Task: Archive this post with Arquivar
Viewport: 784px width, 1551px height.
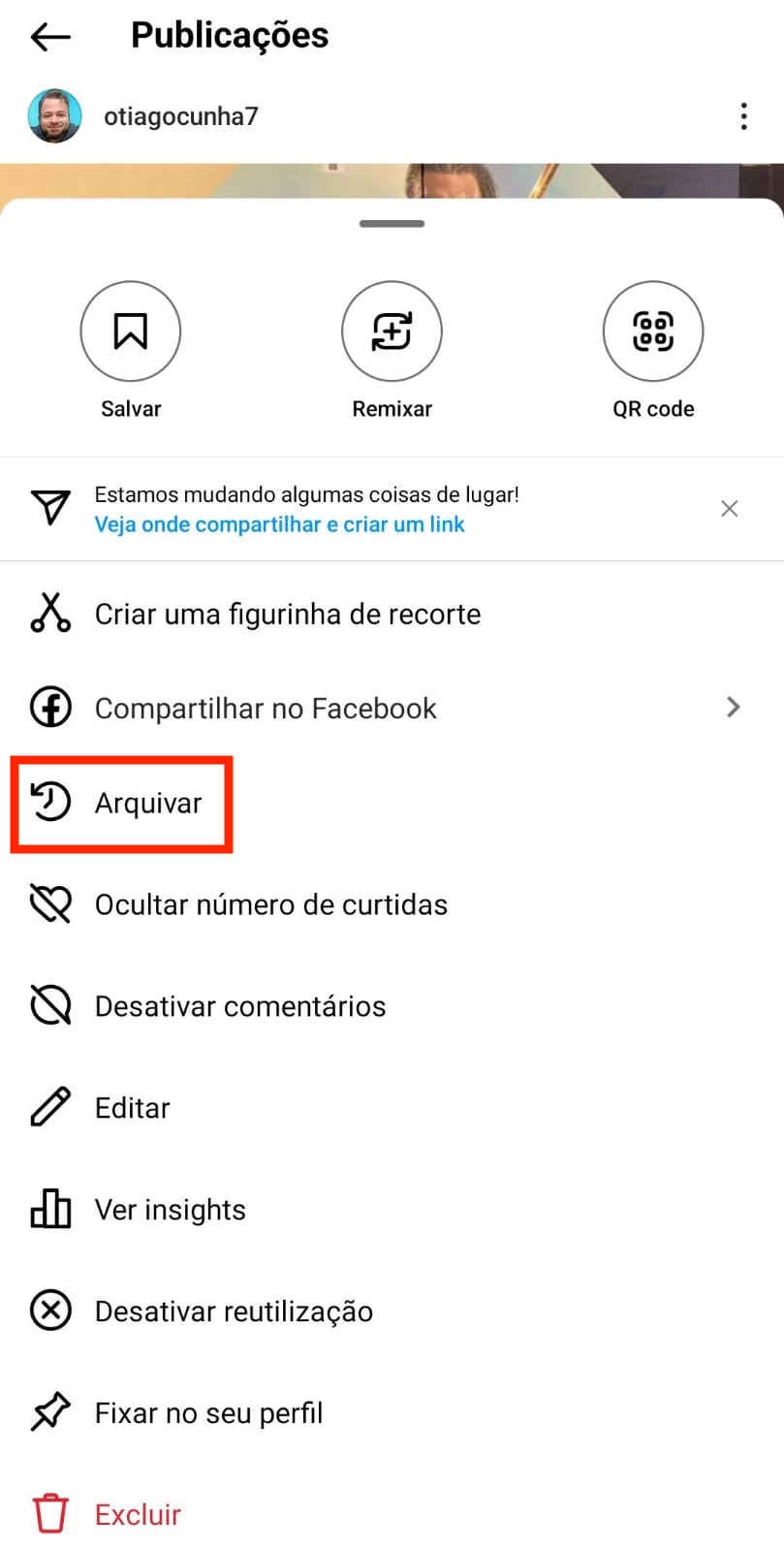Action: 147,804
